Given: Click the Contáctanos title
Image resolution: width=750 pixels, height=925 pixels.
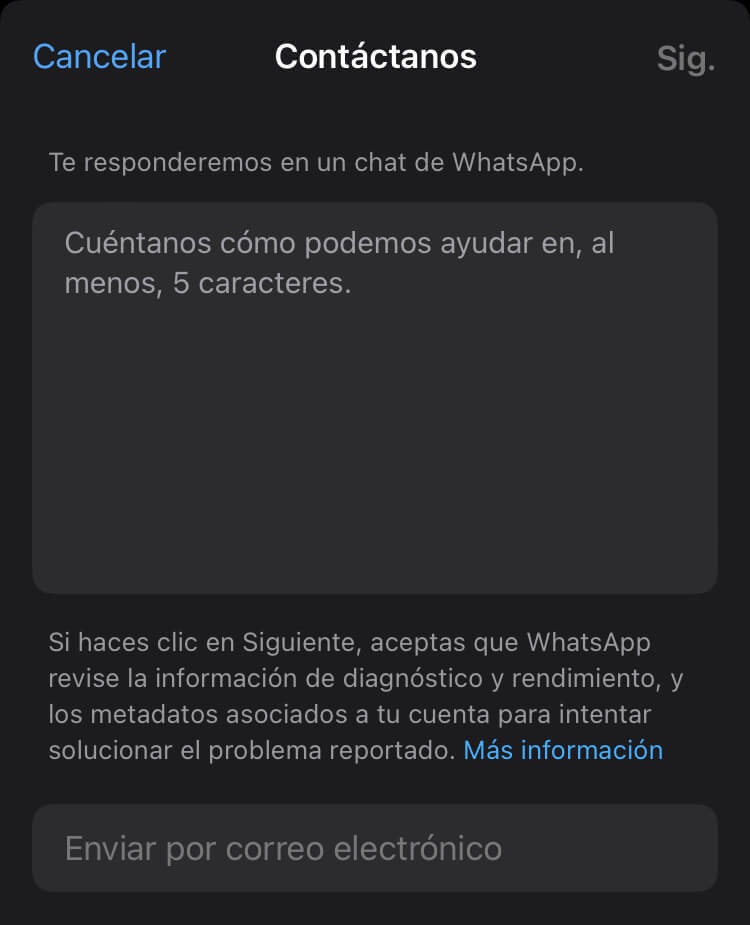Looking at the screenshot, I should tap(375, 57).
